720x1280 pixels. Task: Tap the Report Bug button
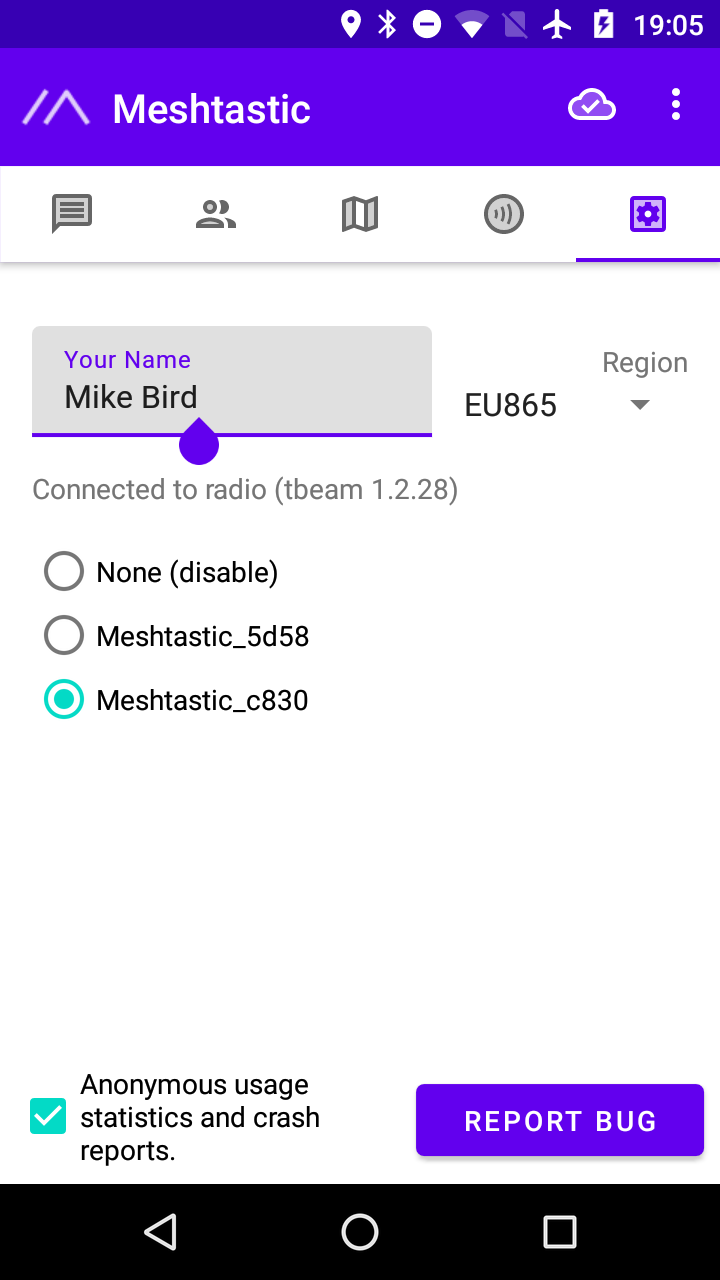(x=560, y=1120)
